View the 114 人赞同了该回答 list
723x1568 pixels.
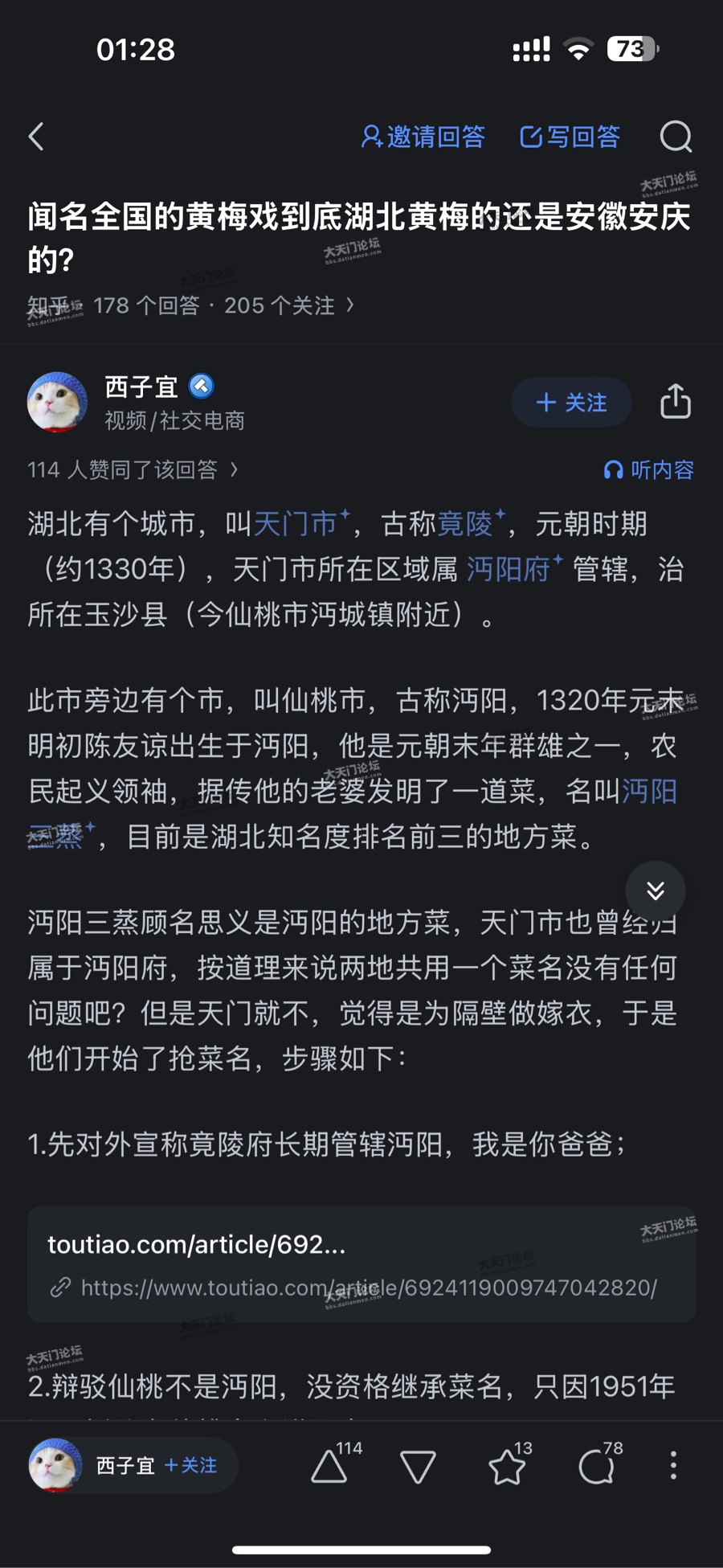click(133, 469)
